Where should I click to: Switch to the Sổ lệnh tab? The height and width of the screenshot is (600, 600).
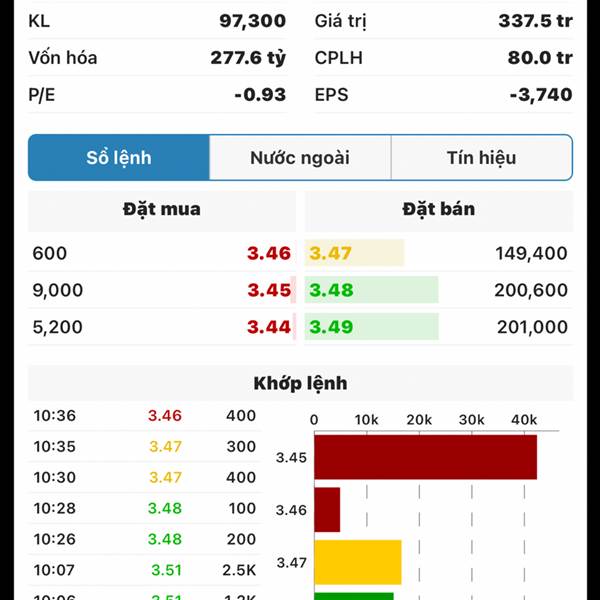coord(119,158)
